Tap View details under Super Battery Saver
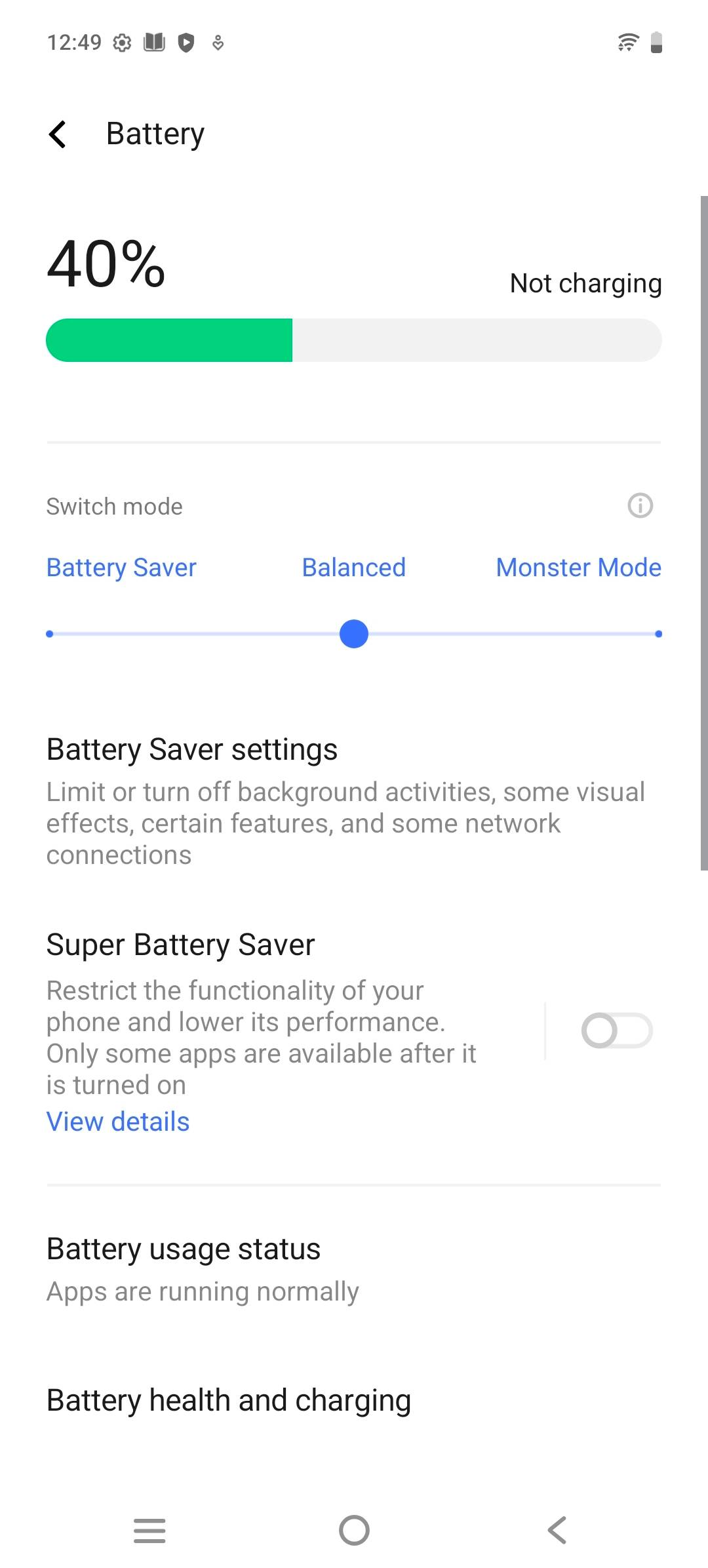 pyautogui.click(x=117, y=1121)
